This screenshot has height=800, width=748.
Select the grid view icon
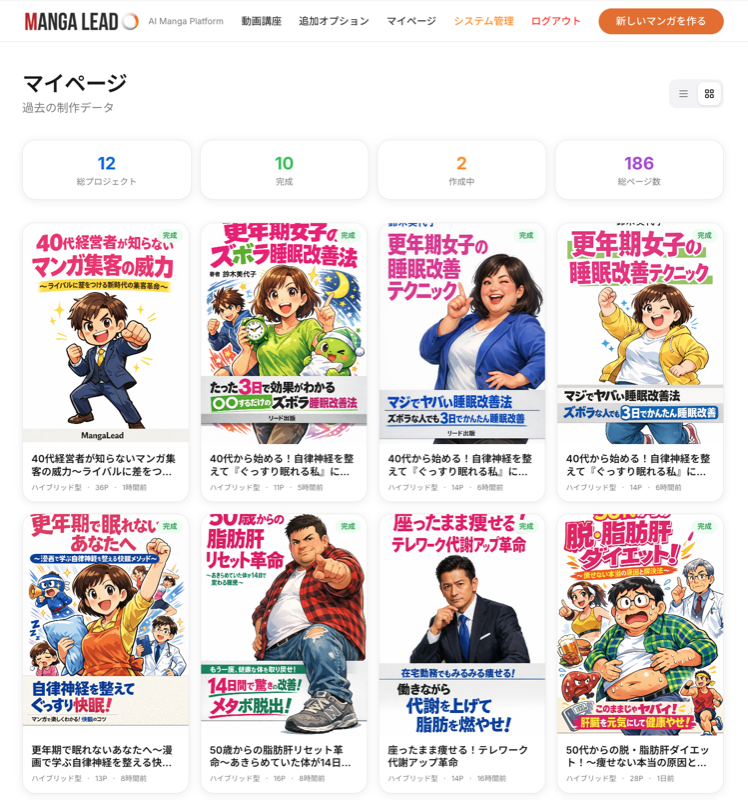(707, 92)
